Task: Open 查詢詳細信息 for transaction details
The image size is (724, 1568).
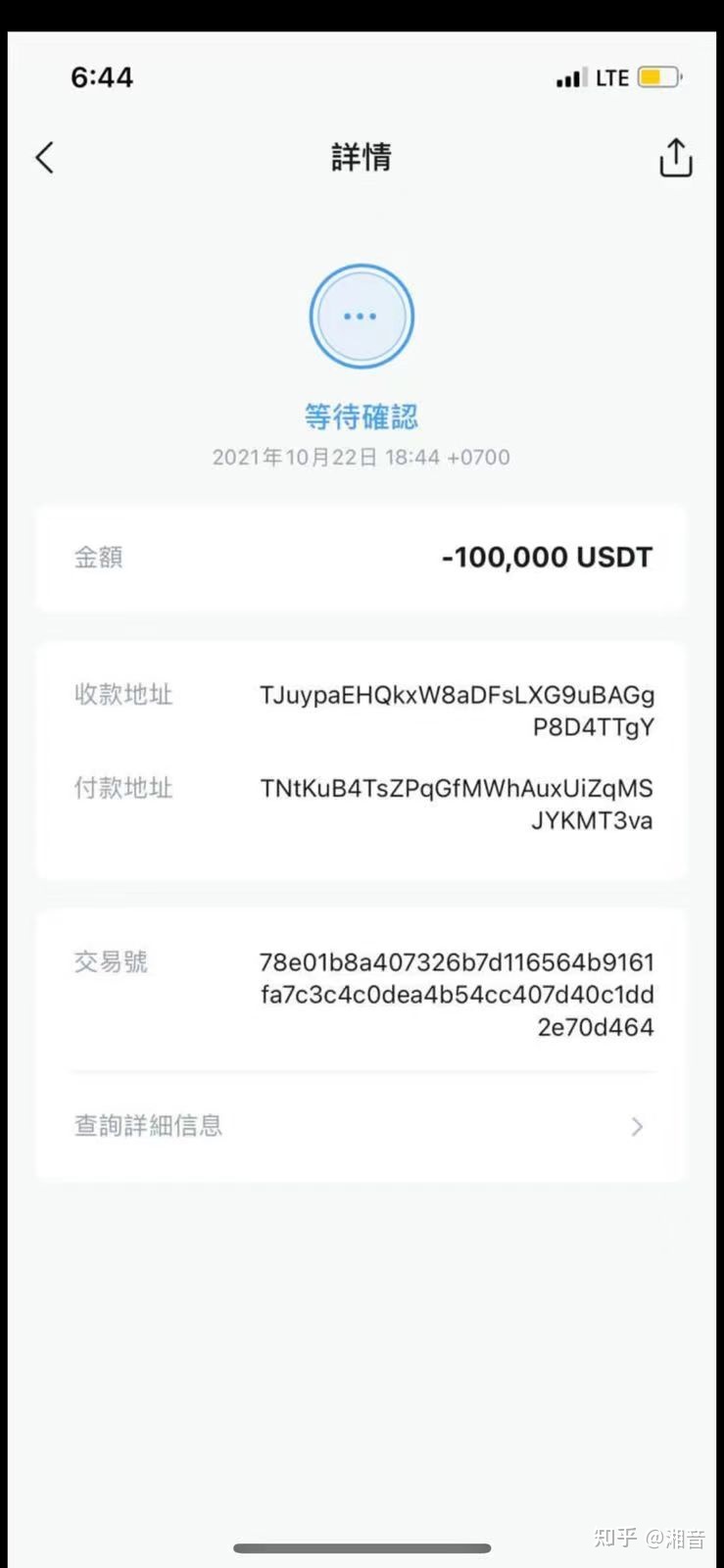Action: click(x=147, y=1125)
